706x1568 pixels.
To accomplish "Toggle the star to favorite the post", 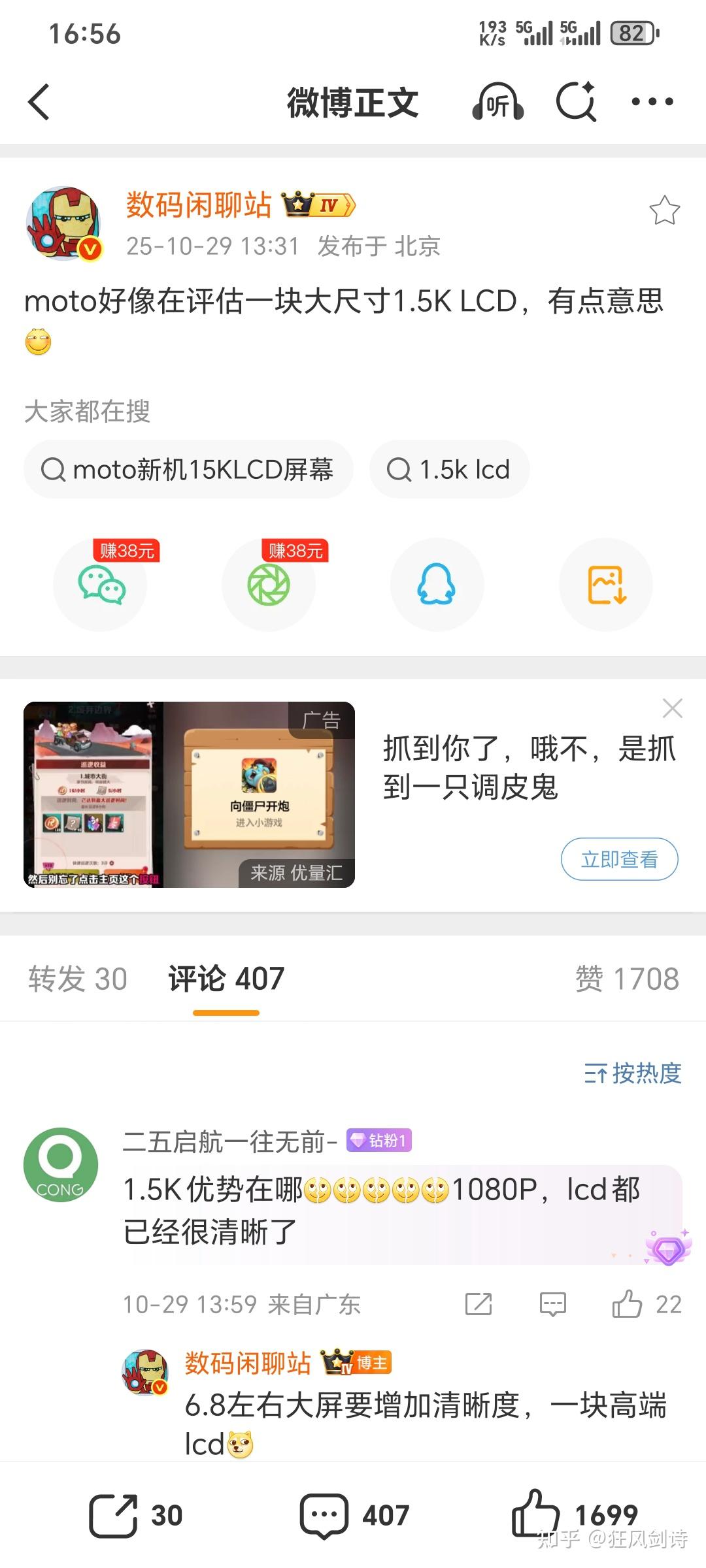I will [665, 210].
